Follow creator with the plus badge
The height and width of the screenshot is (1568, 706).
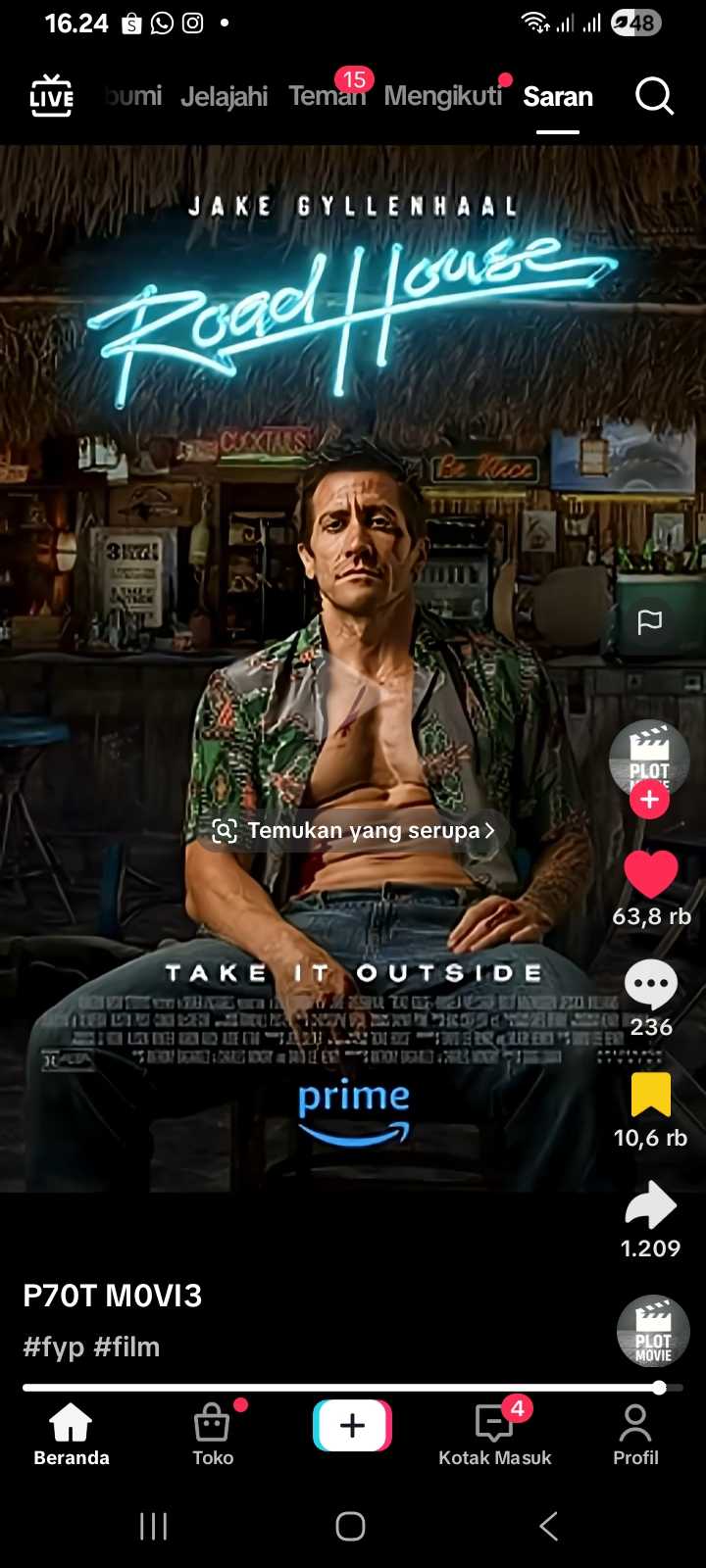[649, 800]
